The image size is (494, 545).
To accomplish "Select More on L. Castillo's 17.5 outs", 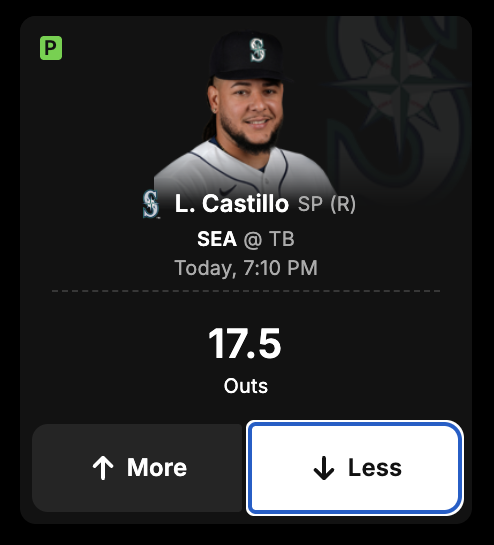I will [137, 467].
